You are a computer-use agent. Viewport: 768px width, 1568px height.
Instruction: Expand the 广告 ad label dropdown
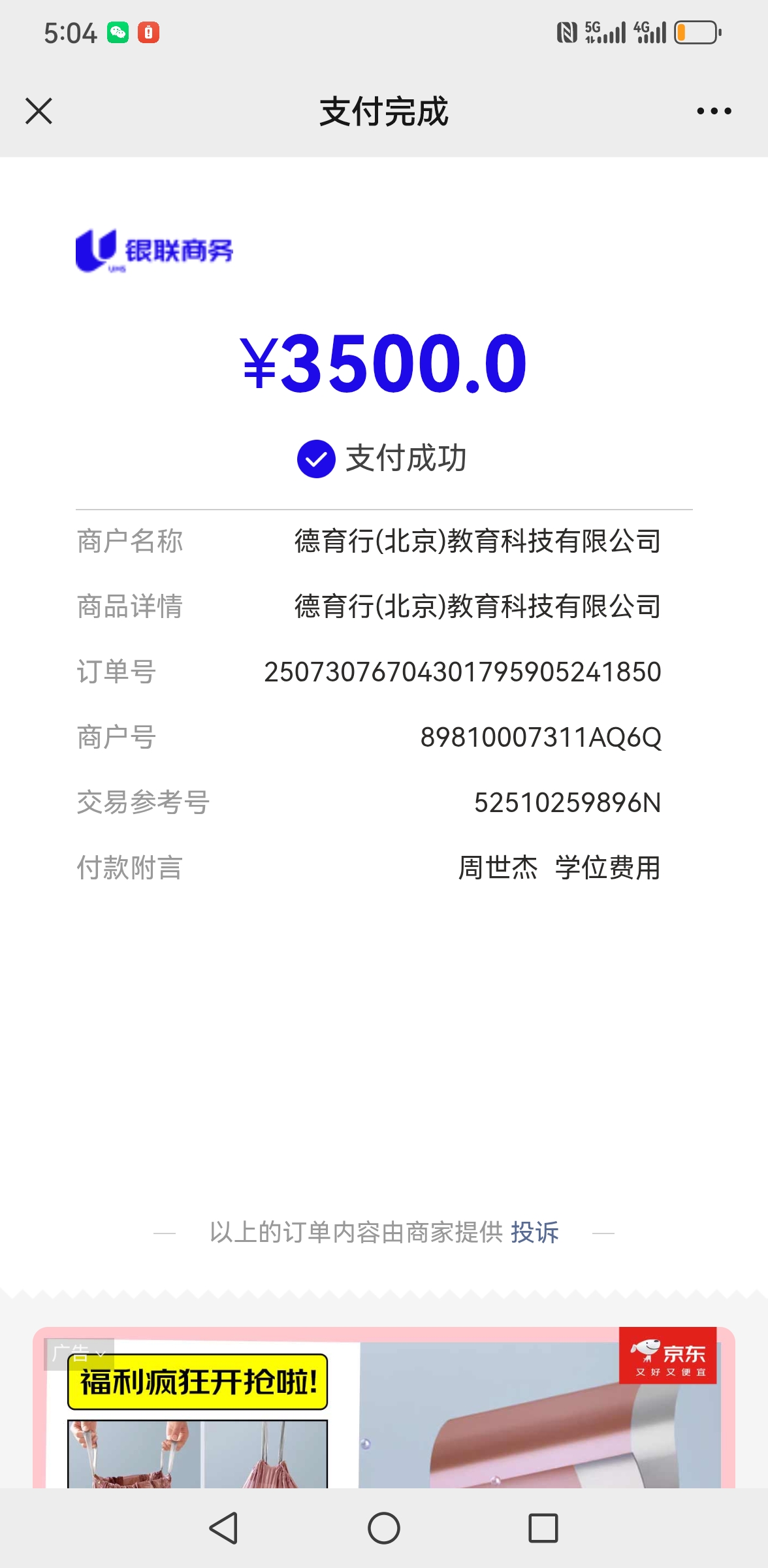(80, 1353)
